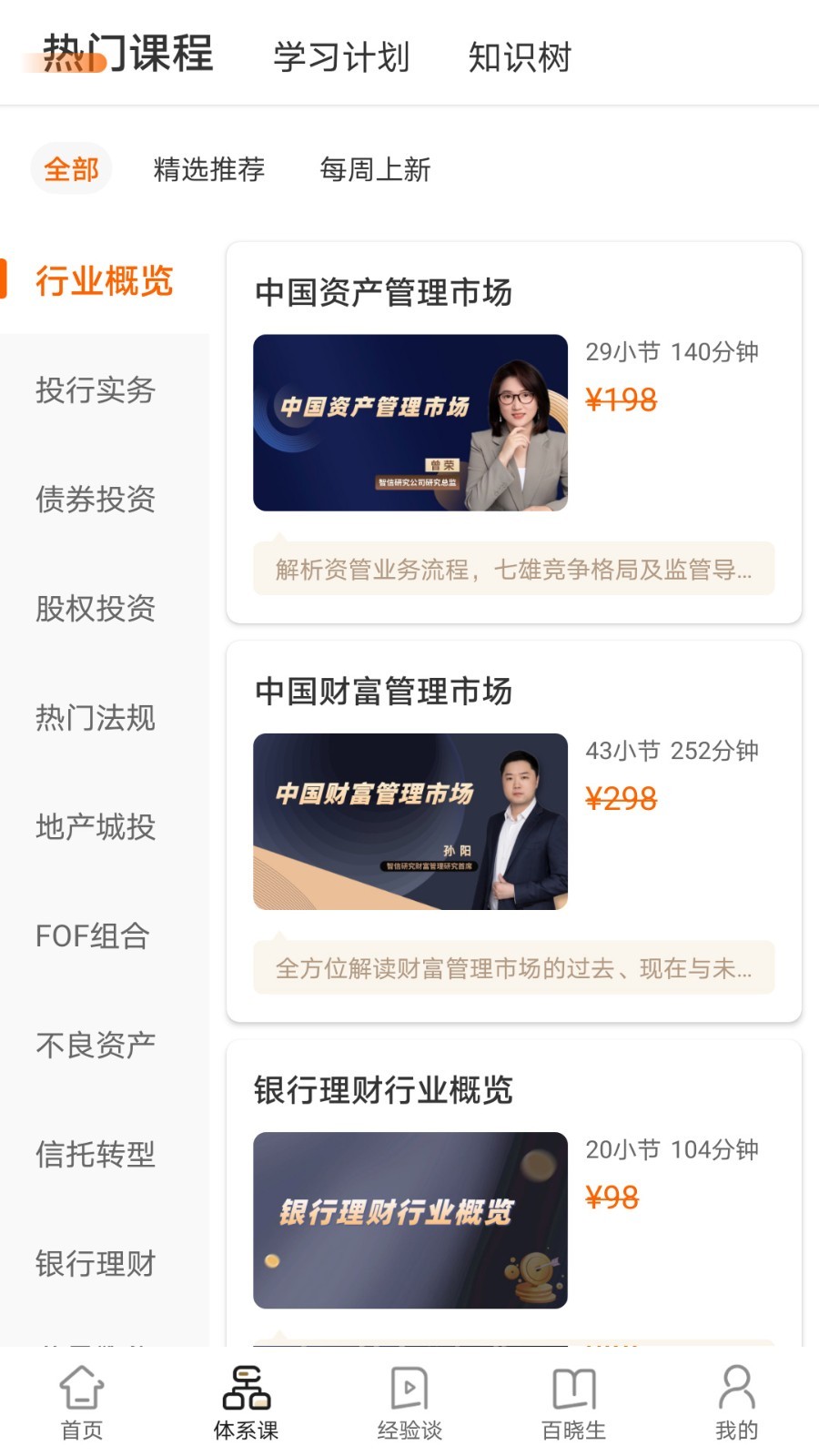819x1456 pixels.
Task: Open the 股权投资 category
Action: [96, 608]
